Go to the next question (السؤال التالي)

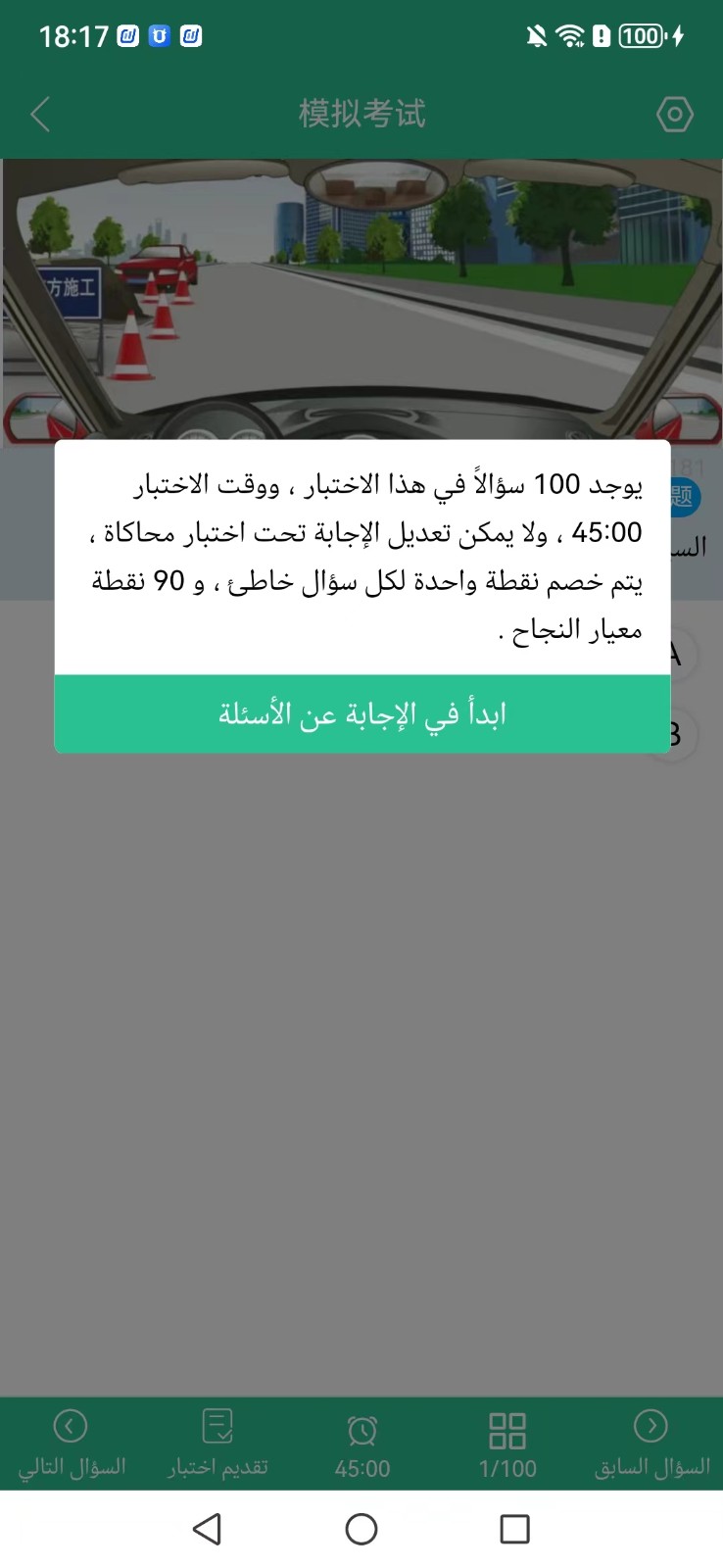72,1443
